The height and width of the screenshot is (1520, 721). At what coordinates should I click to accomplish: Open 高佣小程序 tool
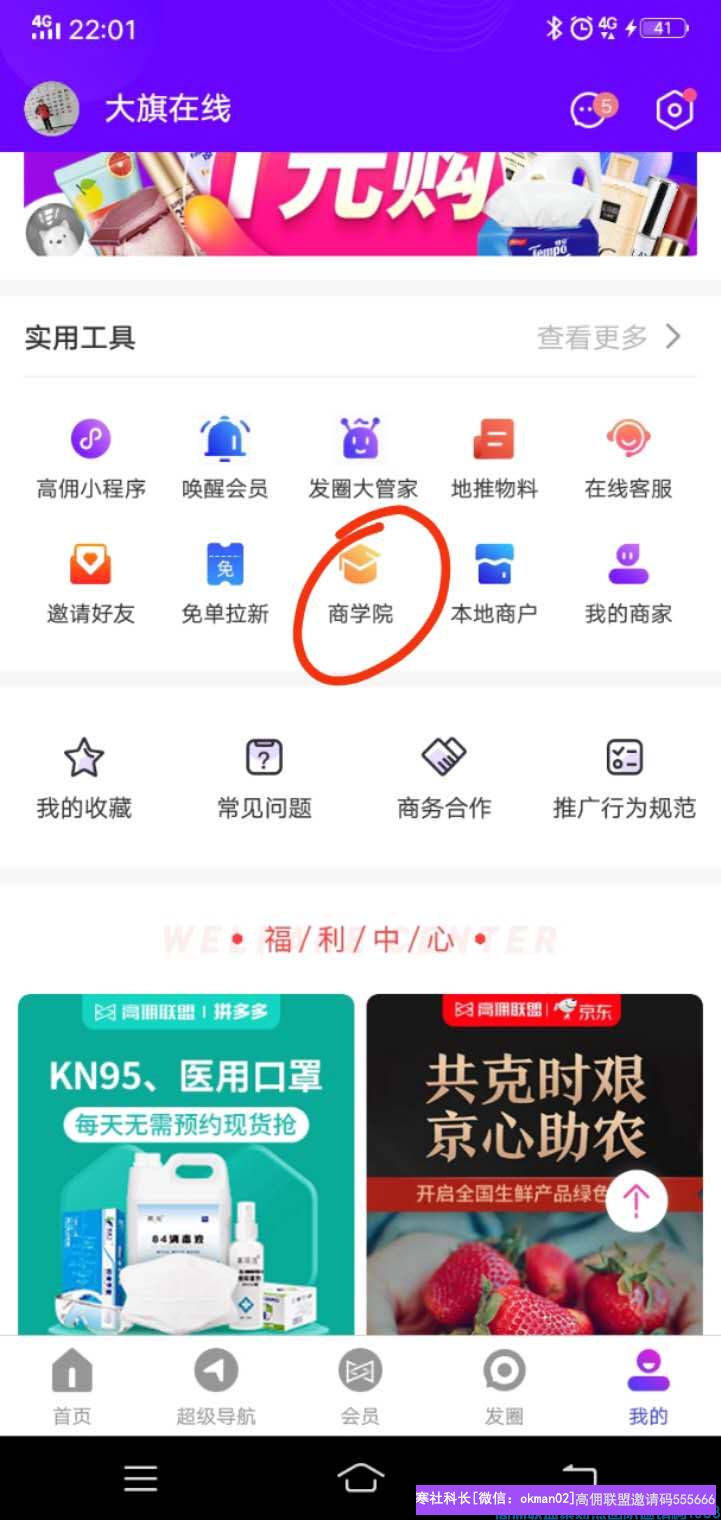coord(91,459)
